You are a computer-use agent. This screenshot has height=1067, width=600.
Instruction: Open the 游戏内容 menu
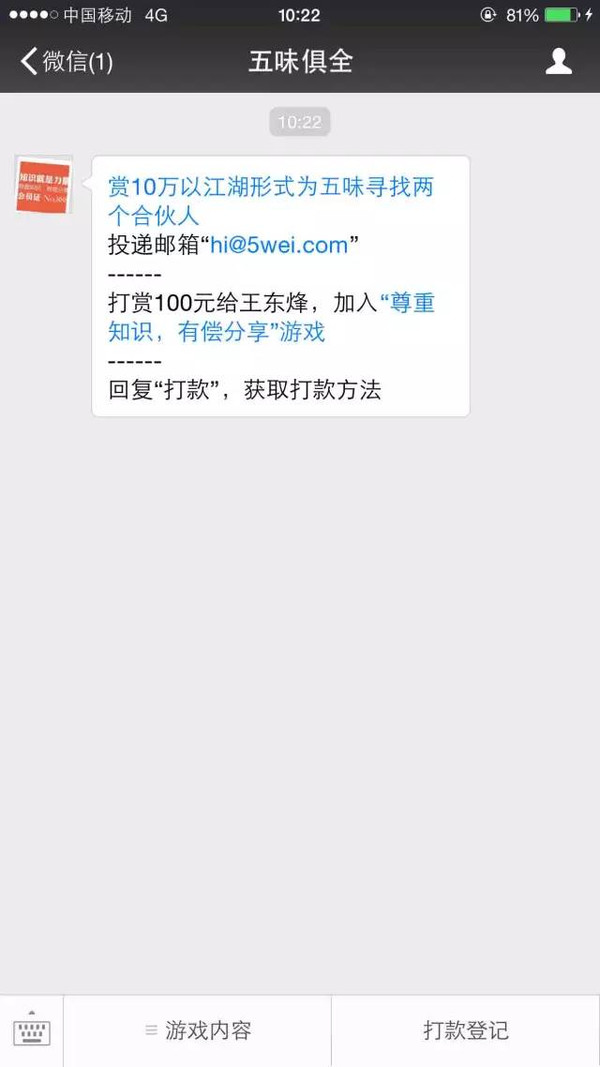[197, 1031]
